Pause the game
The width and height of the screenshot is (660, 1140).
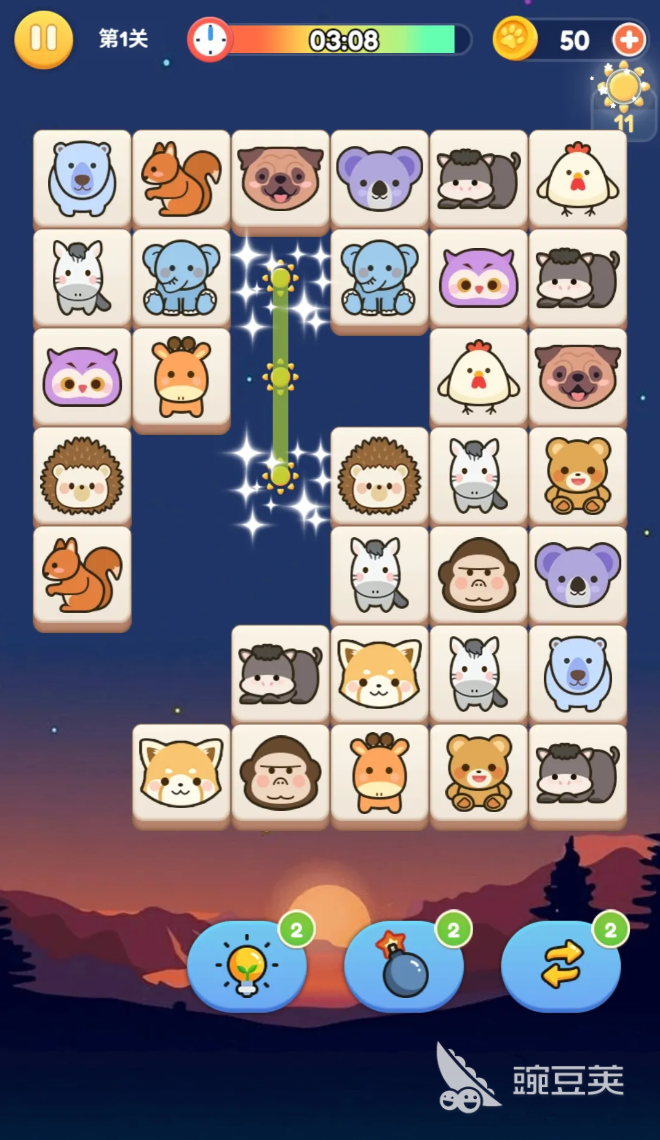pos(44,39)
